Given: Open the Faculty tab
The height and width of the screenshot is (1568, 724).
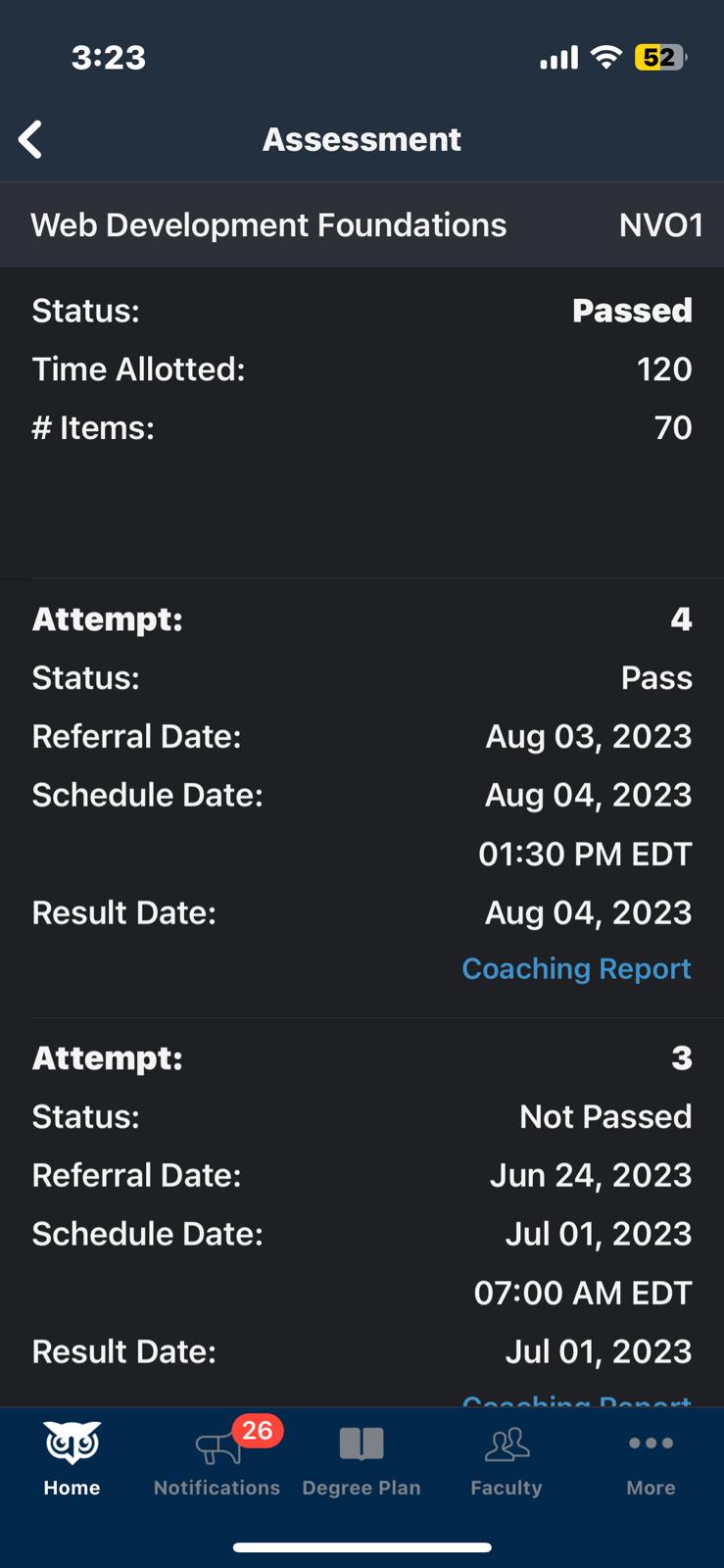Looking at the screenshot, I should pos(507,1459).
